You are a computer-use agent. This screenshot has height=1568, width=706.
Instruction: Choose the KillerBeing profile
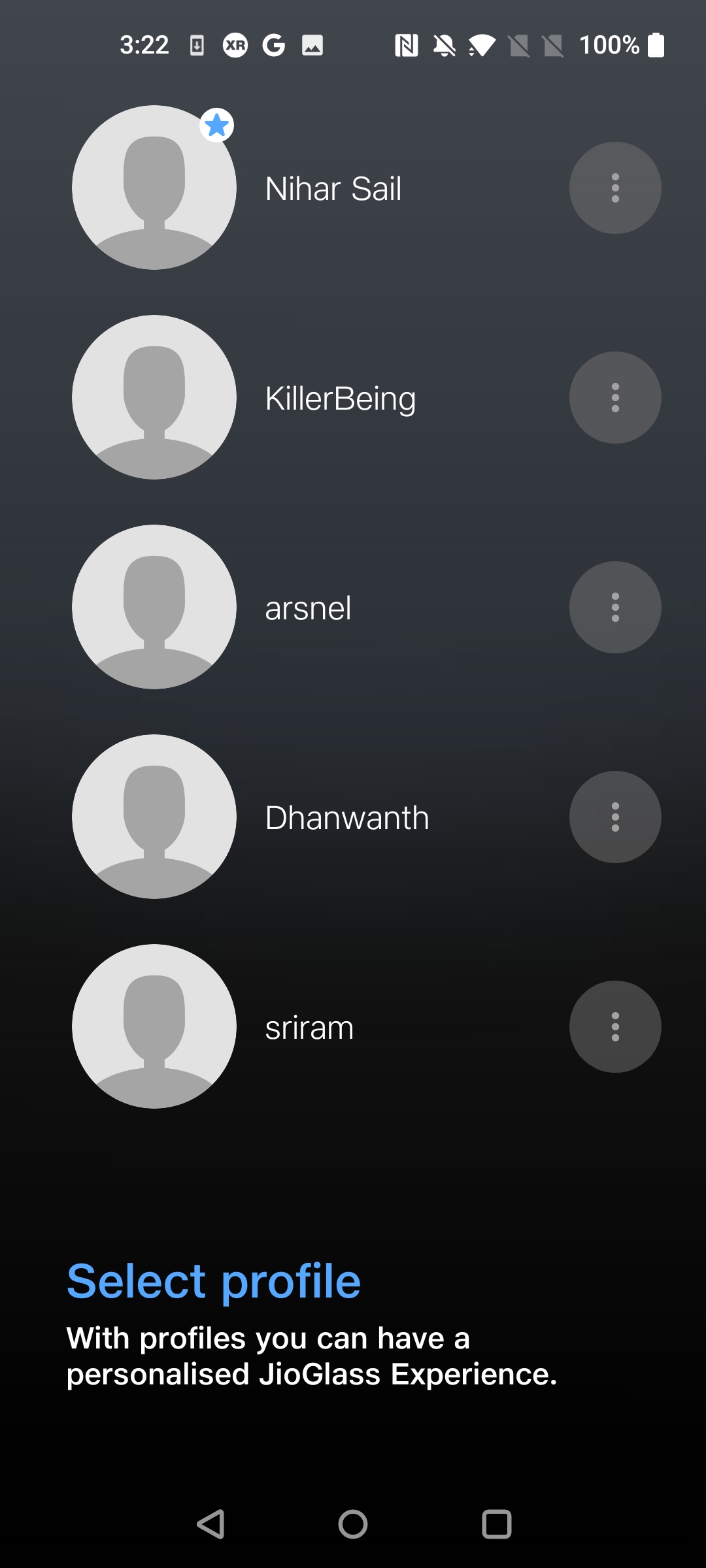tap(154, 397)
